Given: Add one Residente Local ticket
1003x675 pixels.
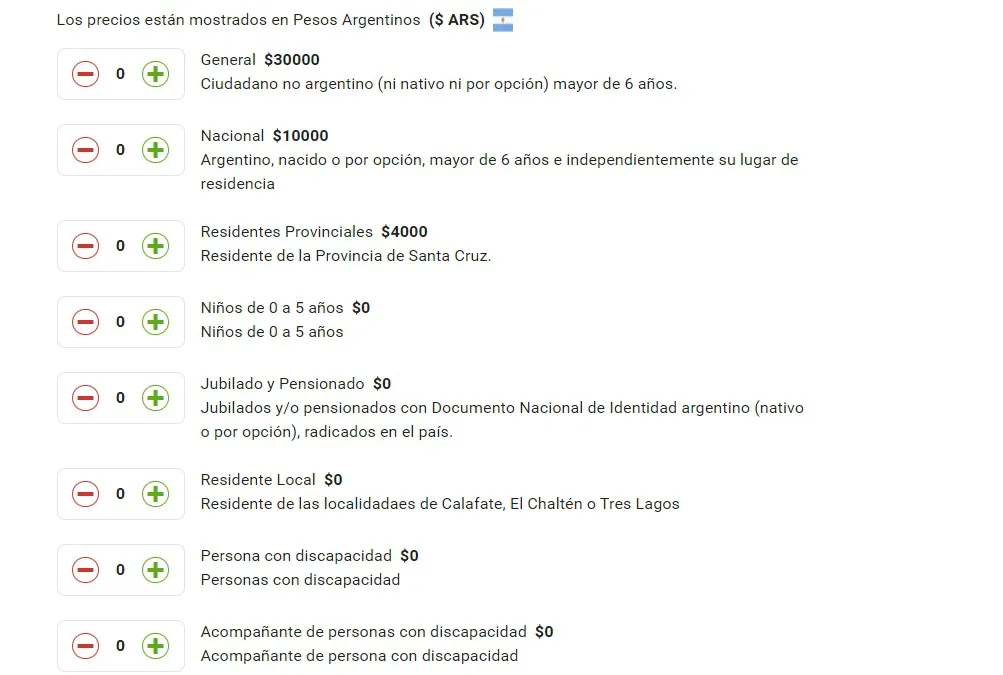Looking at the screenshot, I should 155,494.
